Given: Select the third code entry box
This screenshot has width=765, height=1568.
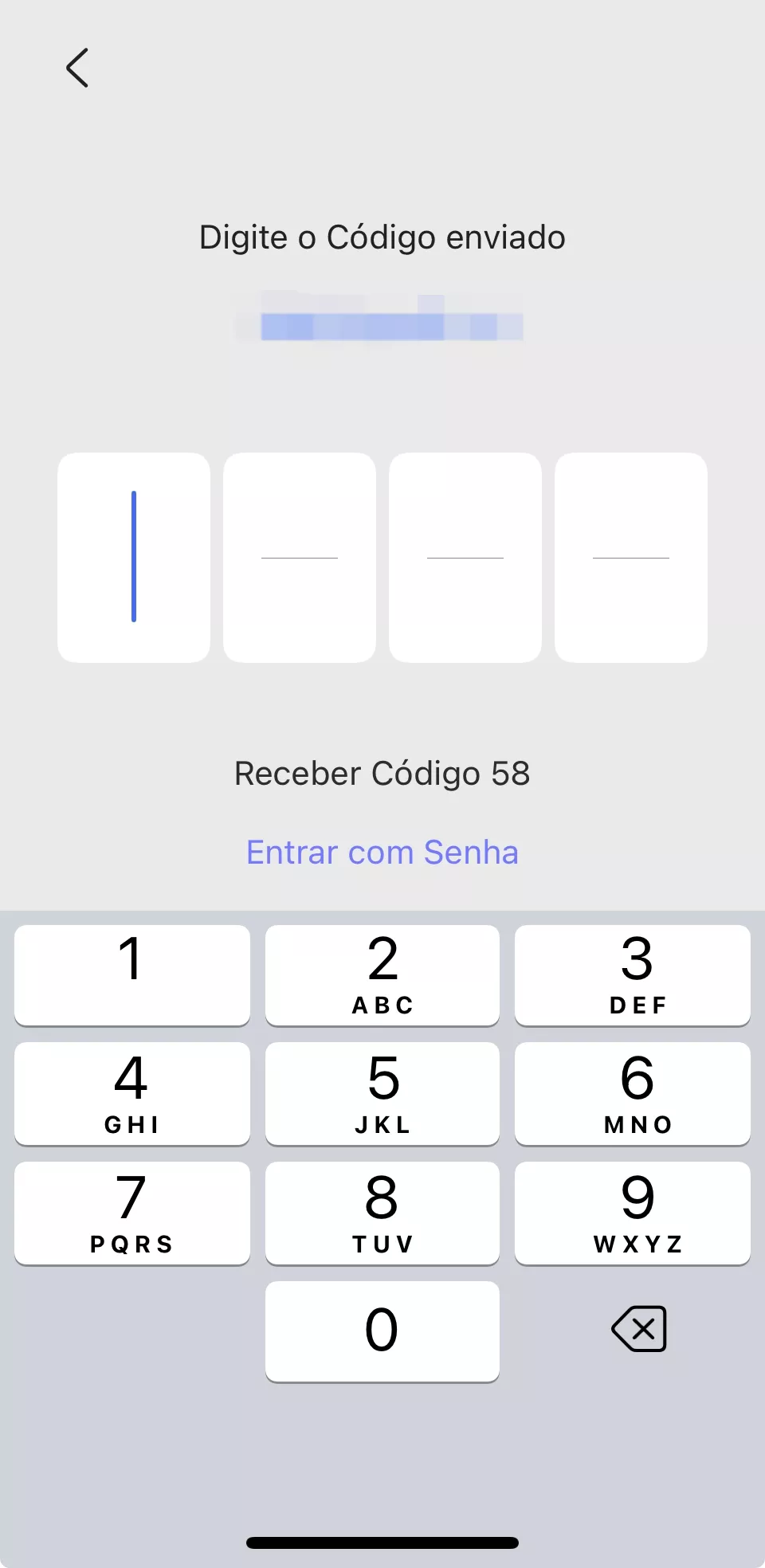Looking at the screenshot, I should tap(465, 556).
